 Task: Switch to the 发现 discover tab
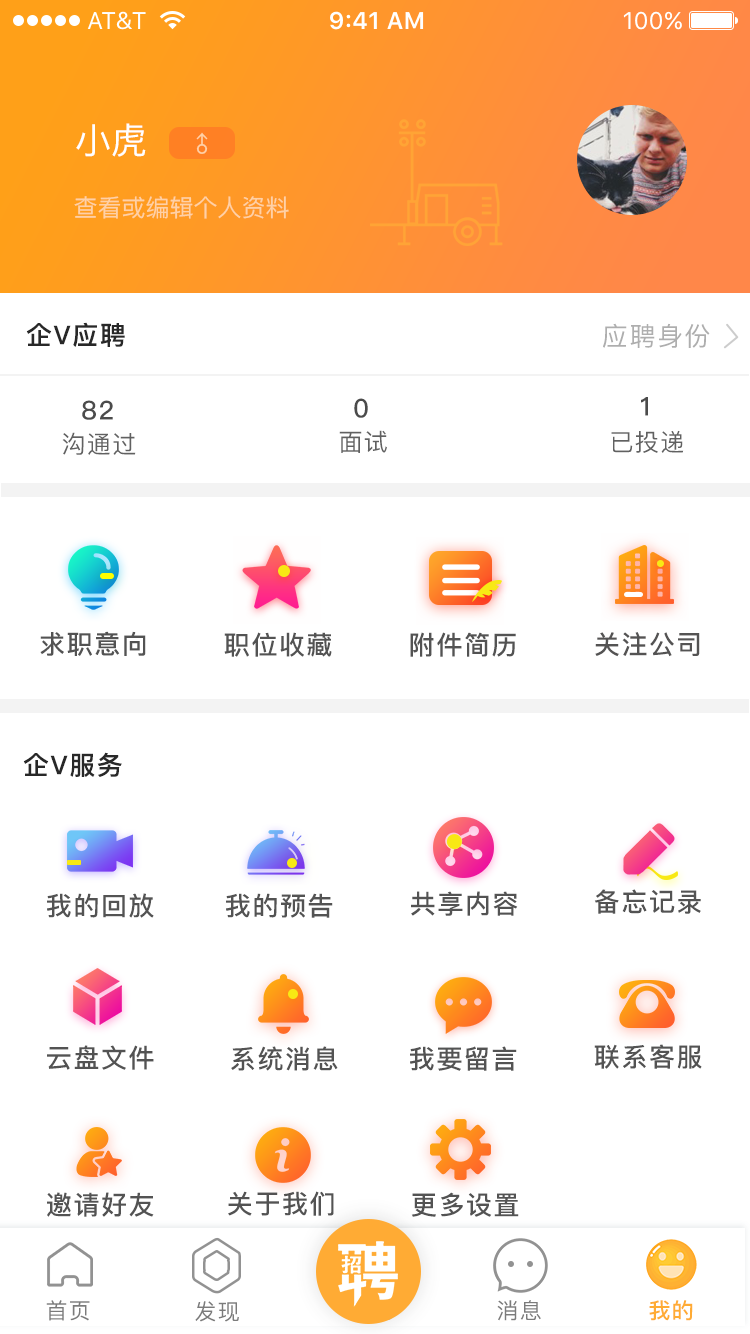[x=217, y=1282]
